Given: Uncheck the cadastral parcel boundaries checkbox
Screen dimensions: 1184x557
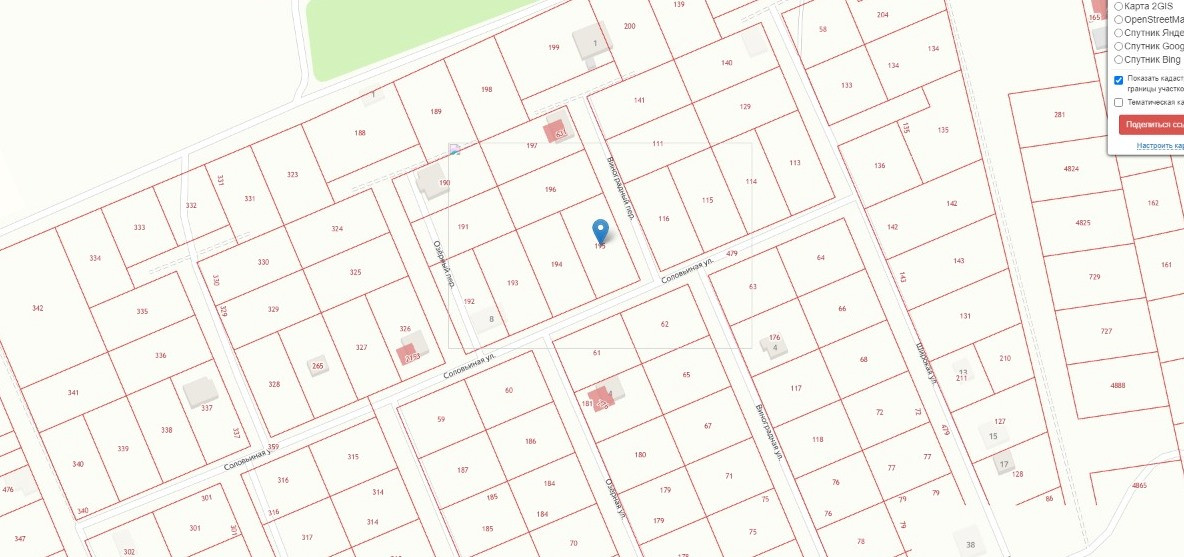Looking at the screenshot, I should tap(1118, 80).
